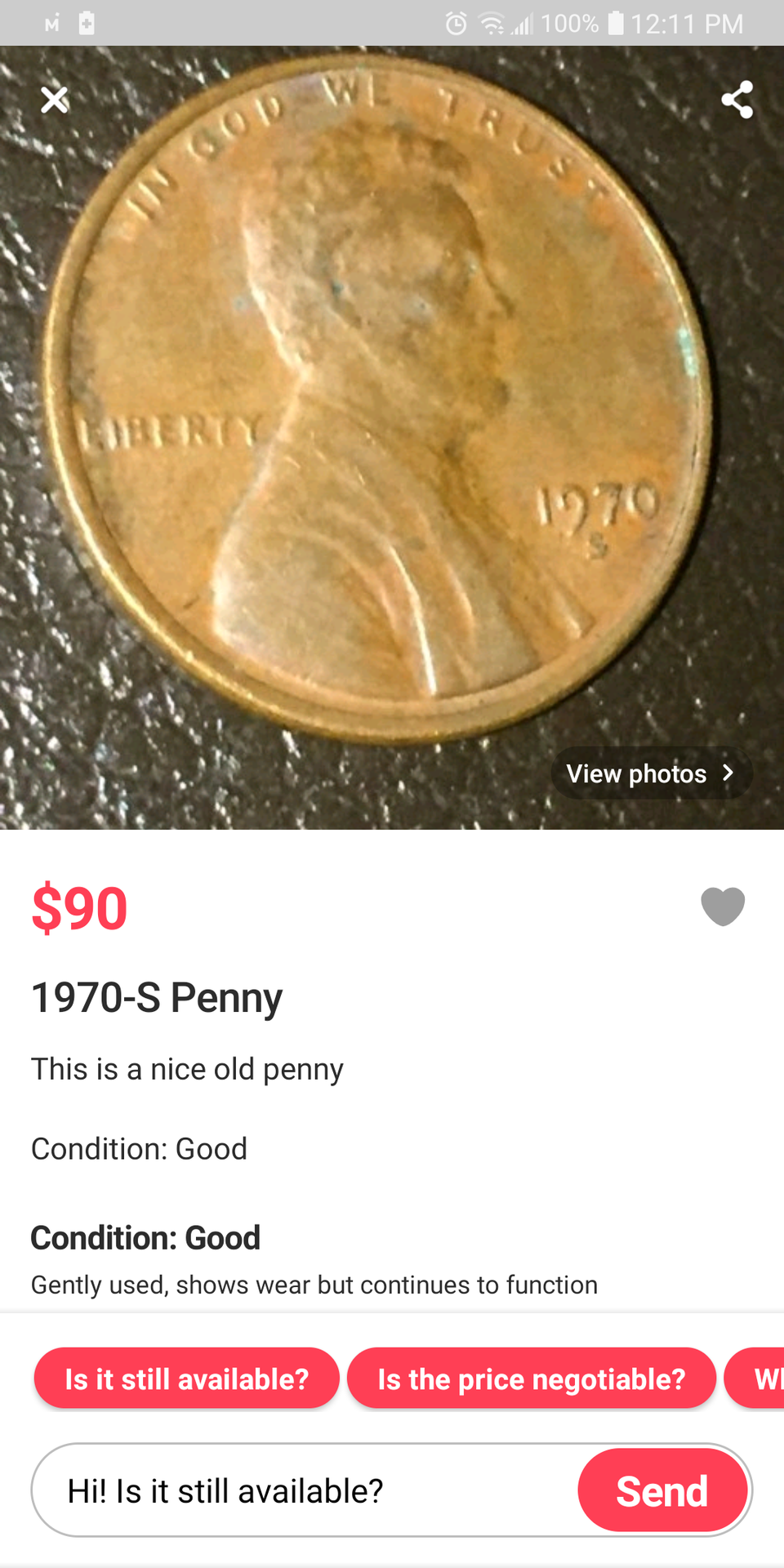Close the penny listing
The width and height of the screenshot is (784, 1568).
pyautogui.click(x=55, y=100)
